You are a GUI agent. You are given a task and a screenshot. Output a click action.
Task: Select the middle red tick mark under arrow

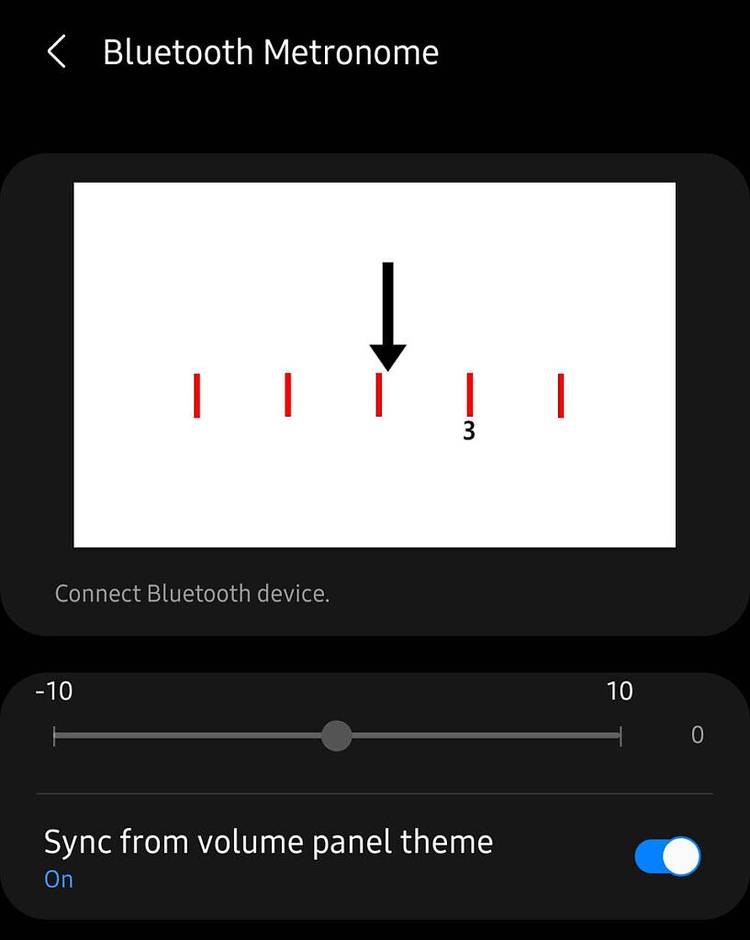378,395
